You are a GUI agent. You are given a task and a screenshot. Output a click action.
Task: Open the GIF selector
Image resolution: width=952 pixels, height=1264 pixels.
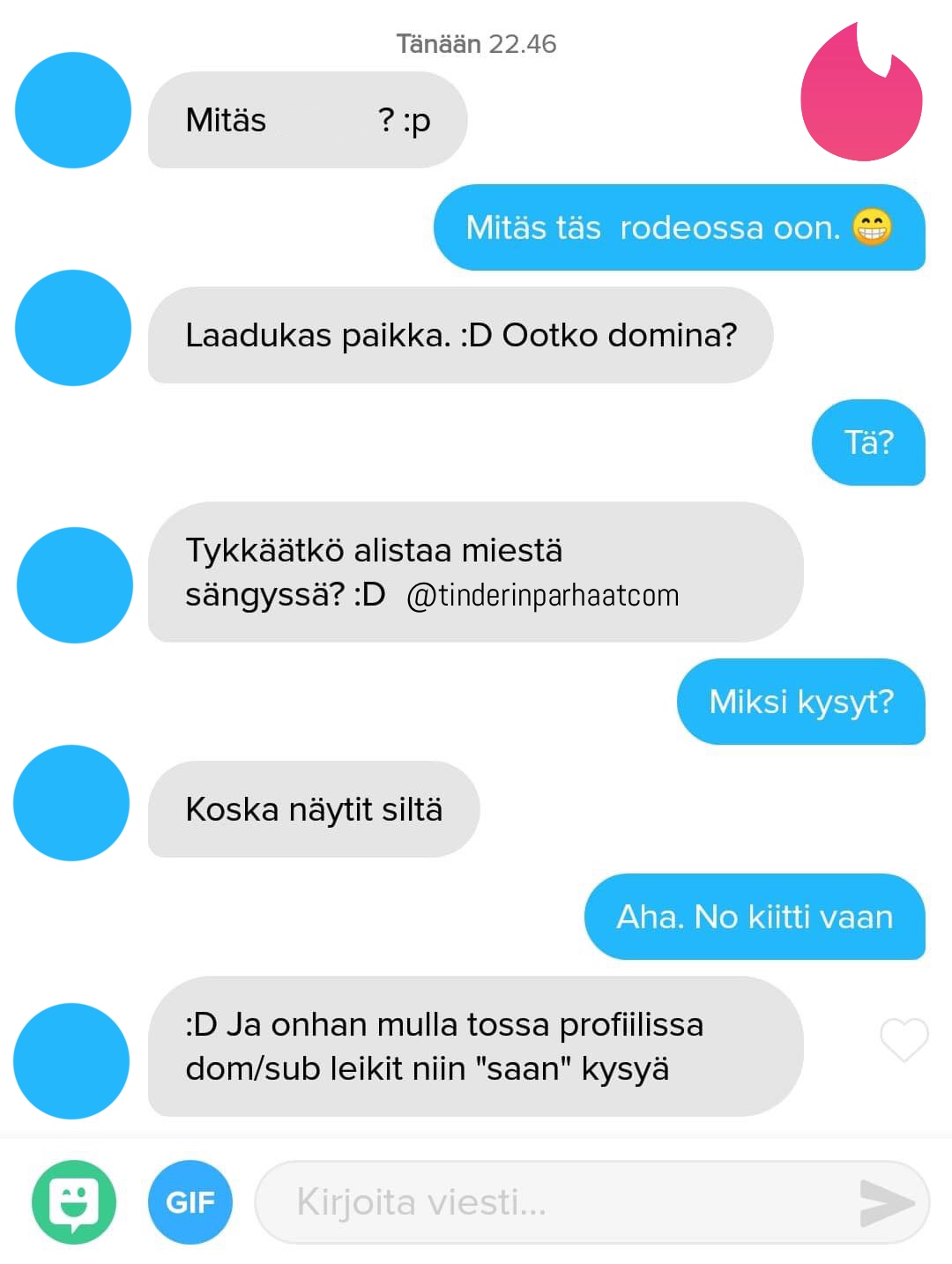coord(190,1202)
